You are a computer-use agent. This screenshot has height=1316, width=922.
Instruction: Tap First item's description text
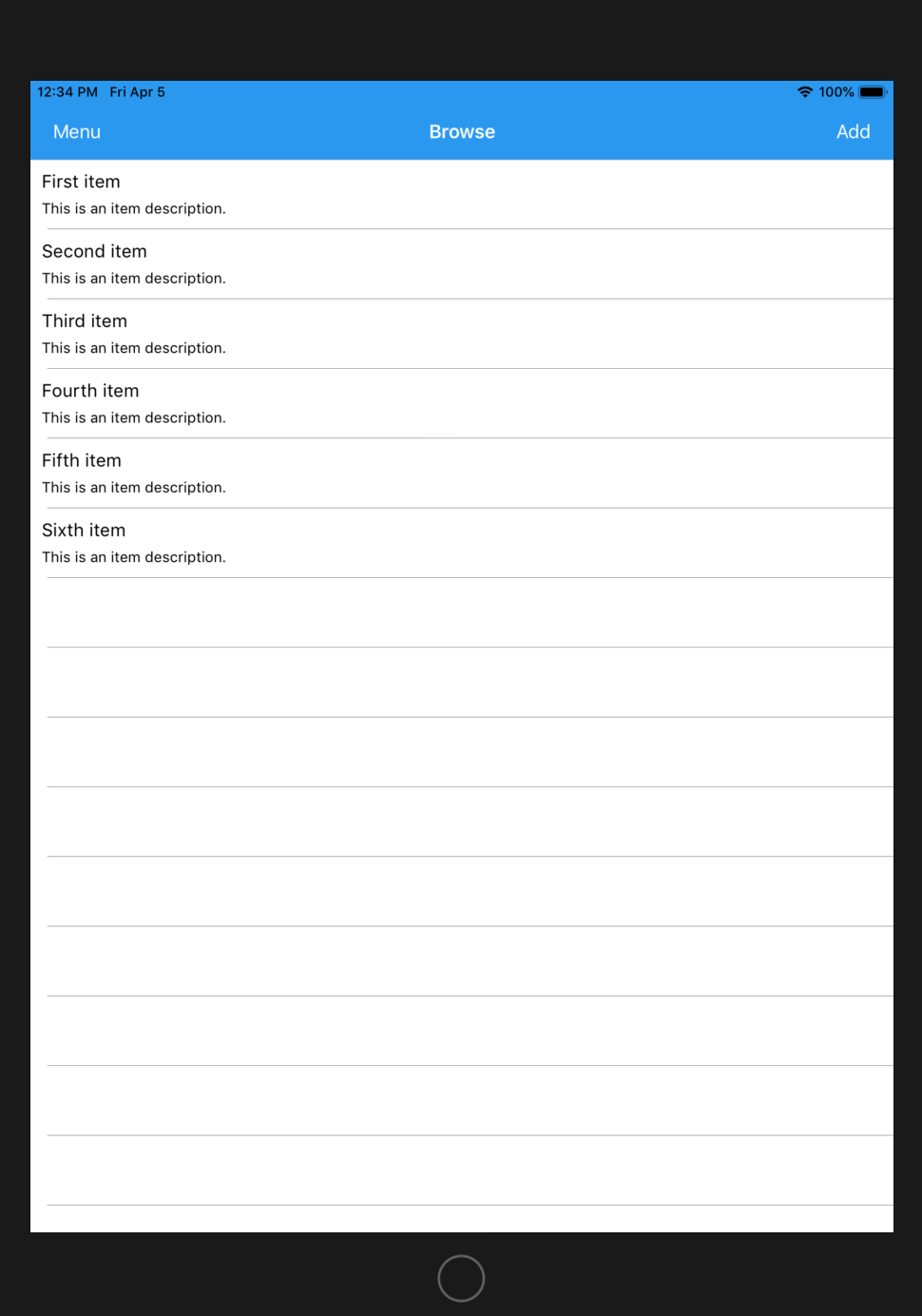coord(134,208)
